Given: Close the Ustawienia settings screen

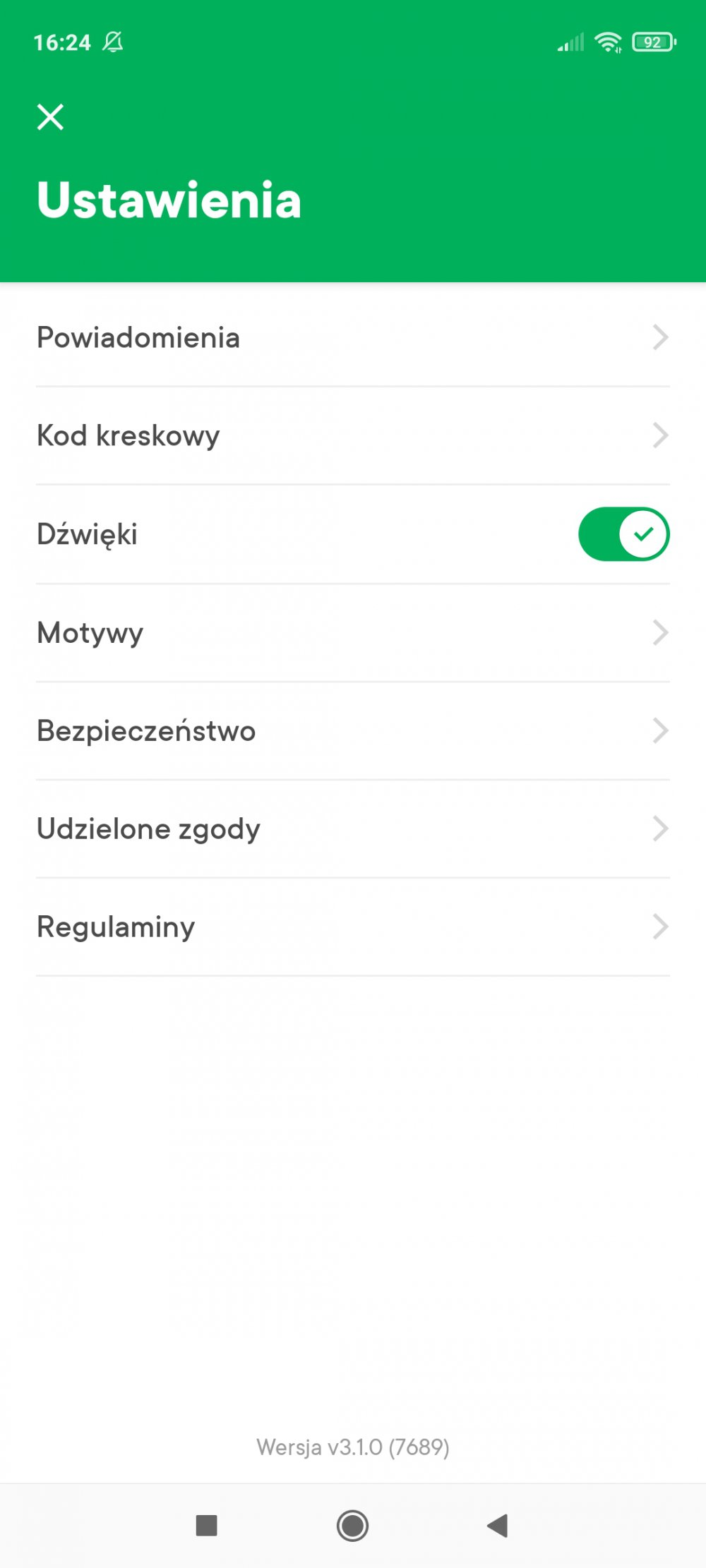Looking at the screenshot, I should coord(50,117).
